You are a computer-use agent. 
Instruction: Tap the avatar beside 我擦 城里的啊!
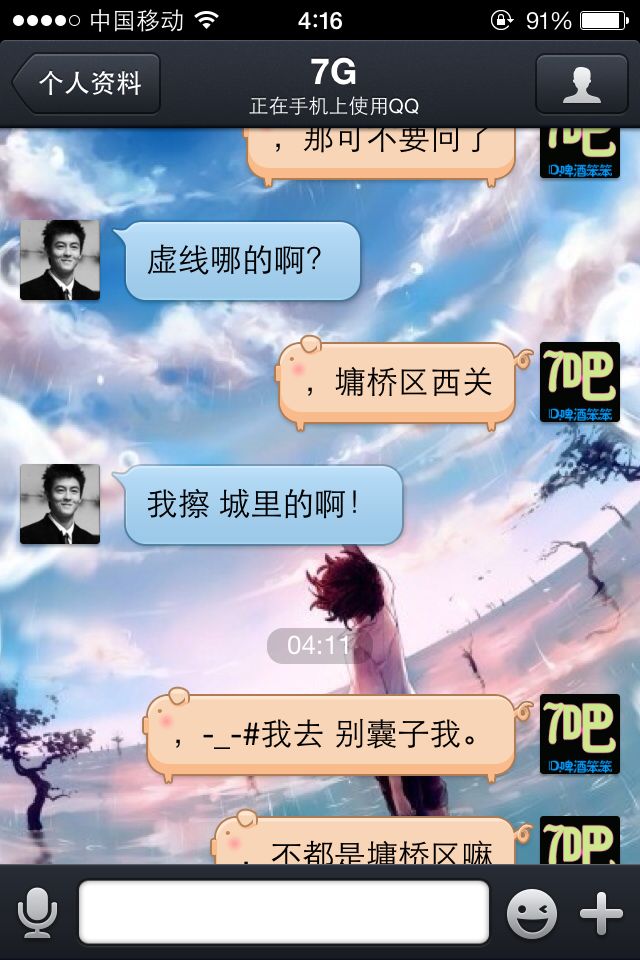(60, 504)
